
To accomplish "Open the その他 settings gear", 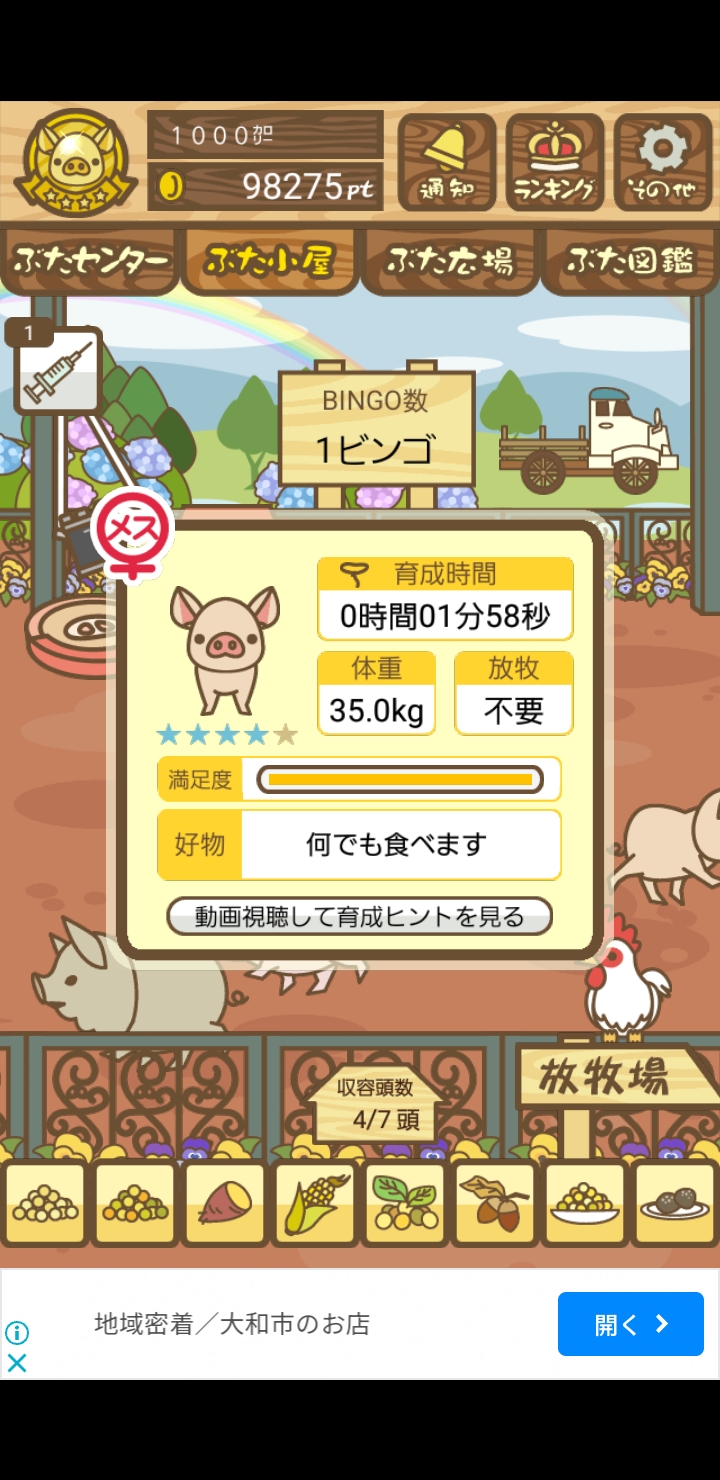I will point(662,162).
